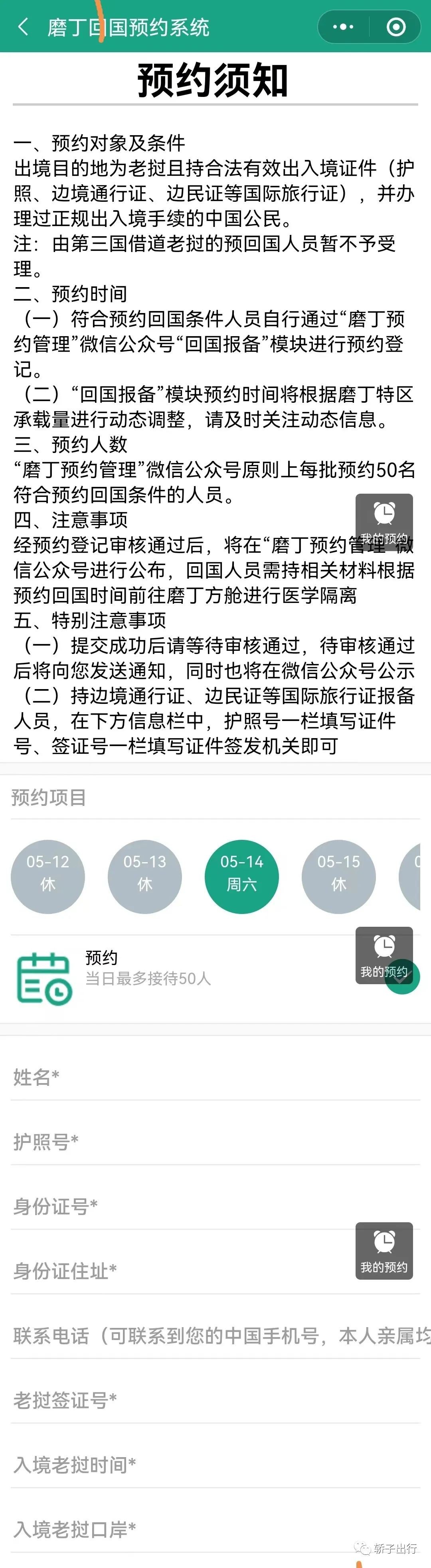
Task: Tap the 入境老挝口岸 field
Action: tap(183, 1529)
